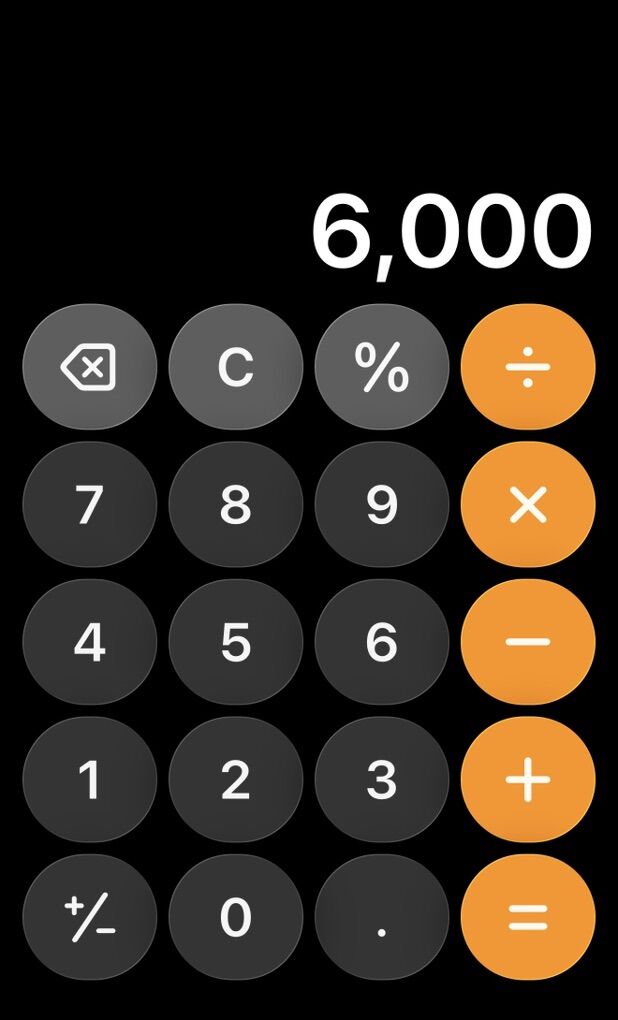Calculate the result with equals
The height and width of the screenshot is (1020, 618).
point(527,916)
